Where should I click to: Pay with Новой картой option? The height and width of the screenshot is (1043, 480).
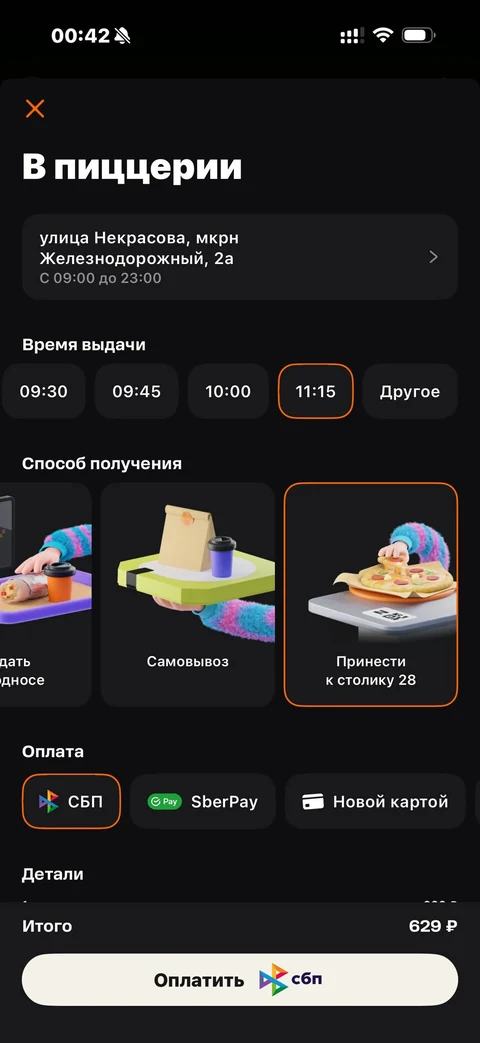point(376,801)
